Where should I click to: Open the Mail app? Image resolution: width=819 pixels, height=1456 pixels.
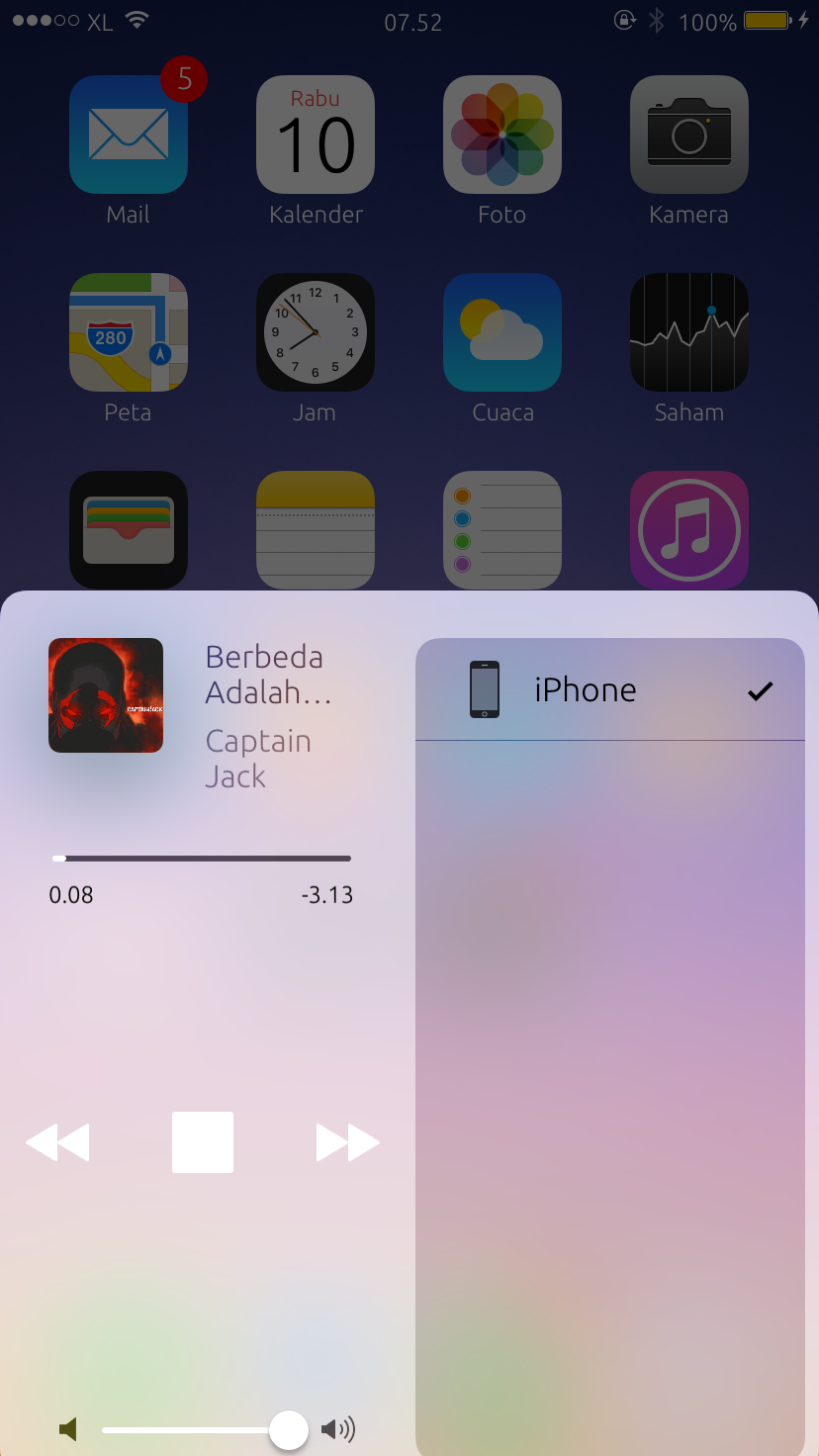click(x=129, y=135)
